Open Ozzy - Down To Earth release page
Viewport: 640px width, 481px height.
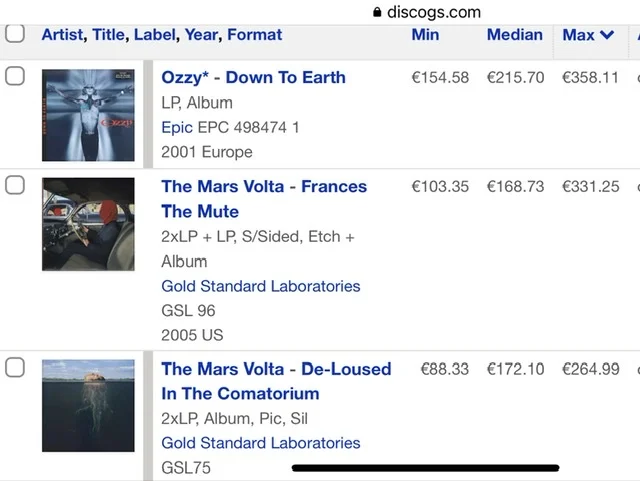[253, 77]
